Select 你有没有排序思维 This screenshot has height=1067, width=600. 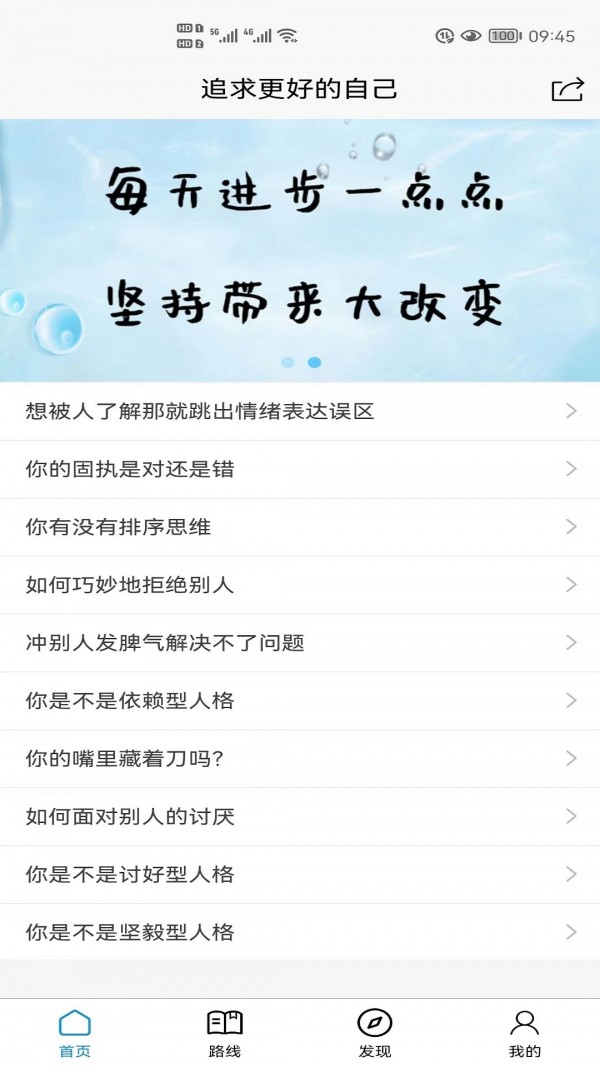tap(300, 527)
